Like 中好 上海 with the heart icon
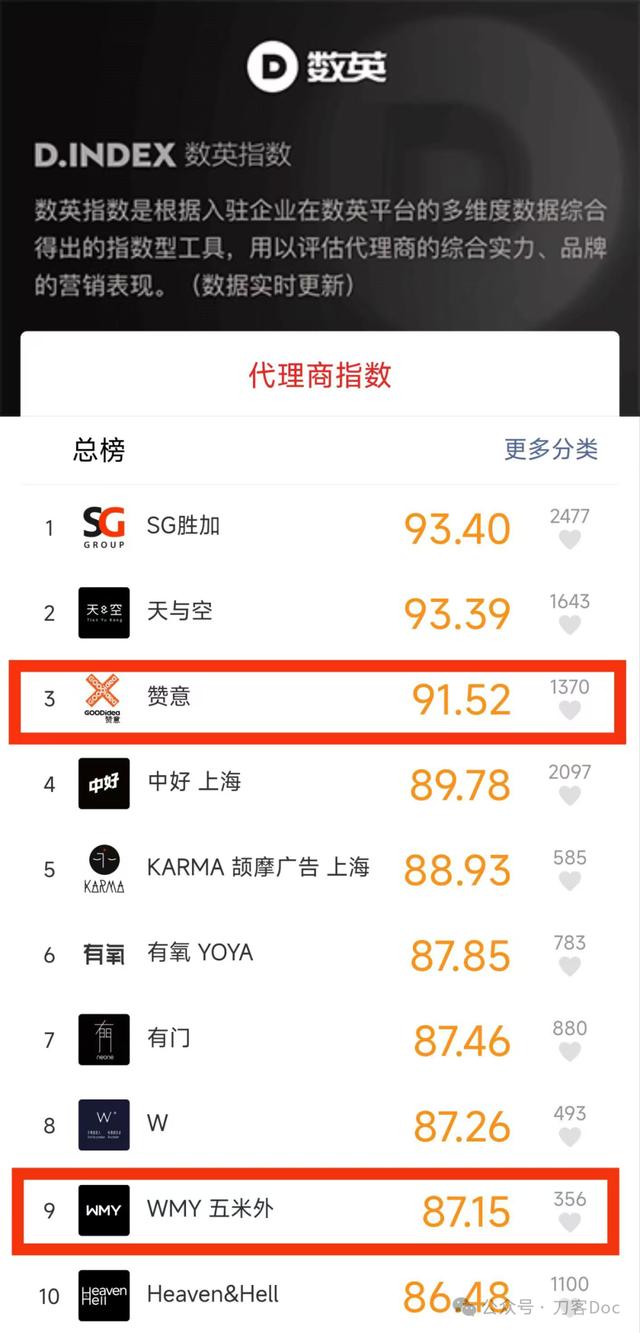The width and height of the screenshot is (640, 1333). pyautogui.click(x=569, y=796)
